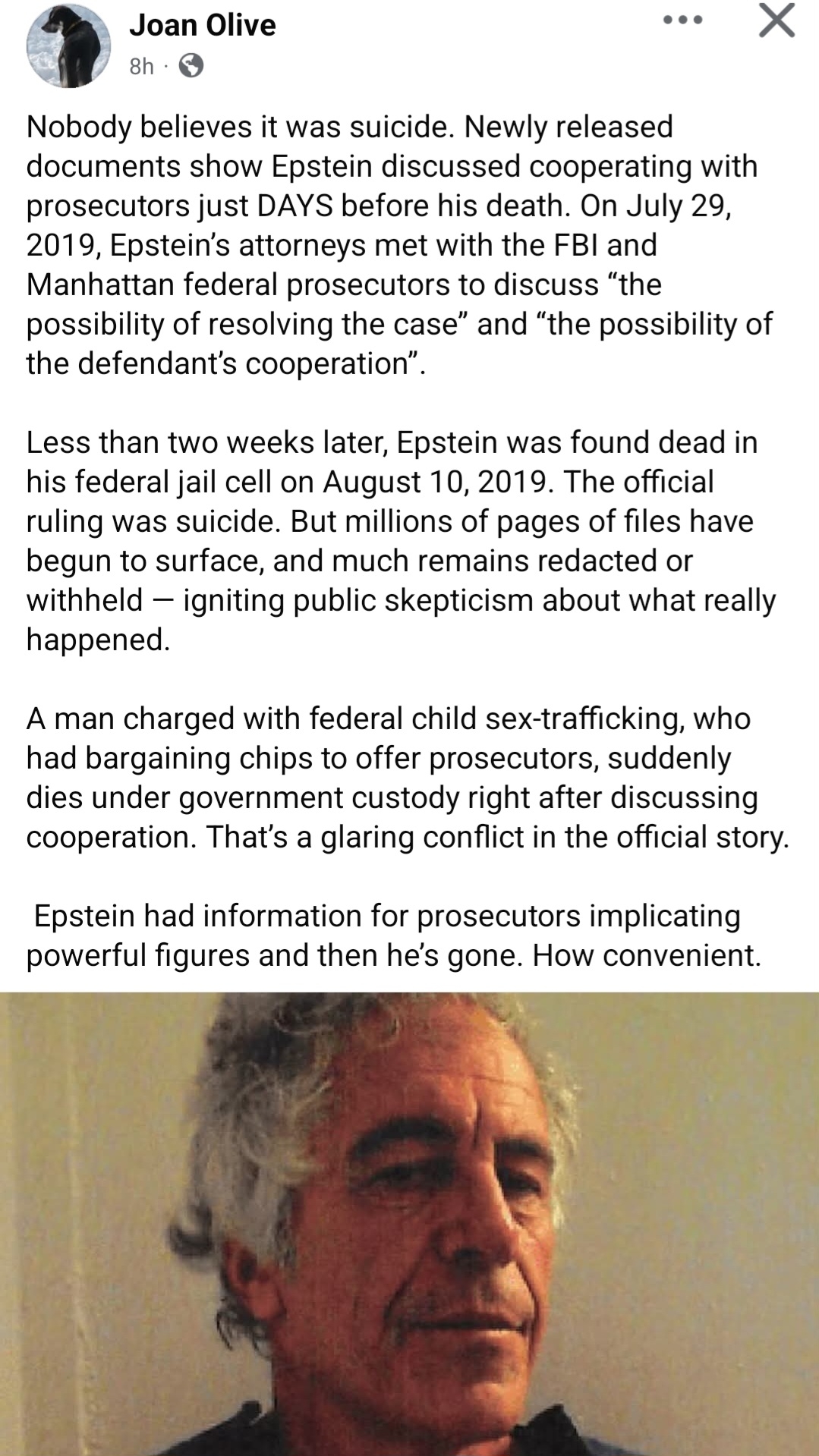Screen dimensions: 819x1456
Task: Open the three-dot post options menu
Action: point(682,20)
